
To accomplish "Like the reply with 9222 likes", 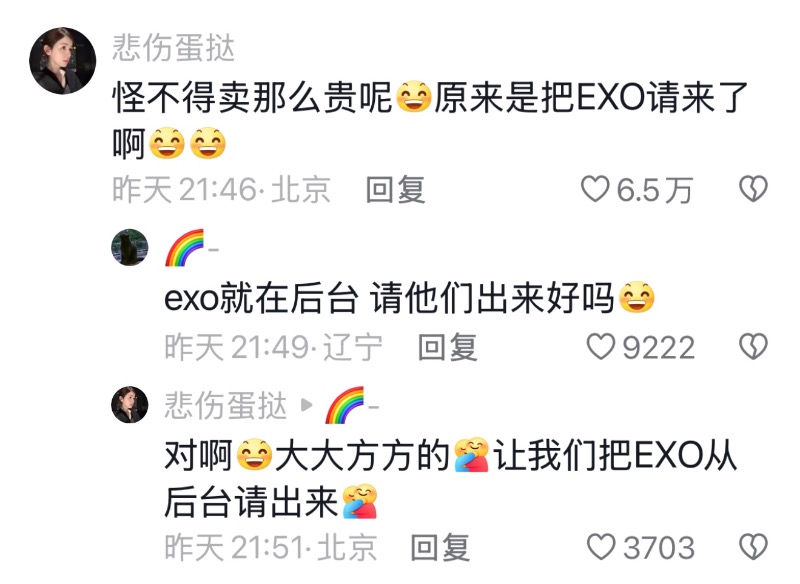I will point(600,346).
